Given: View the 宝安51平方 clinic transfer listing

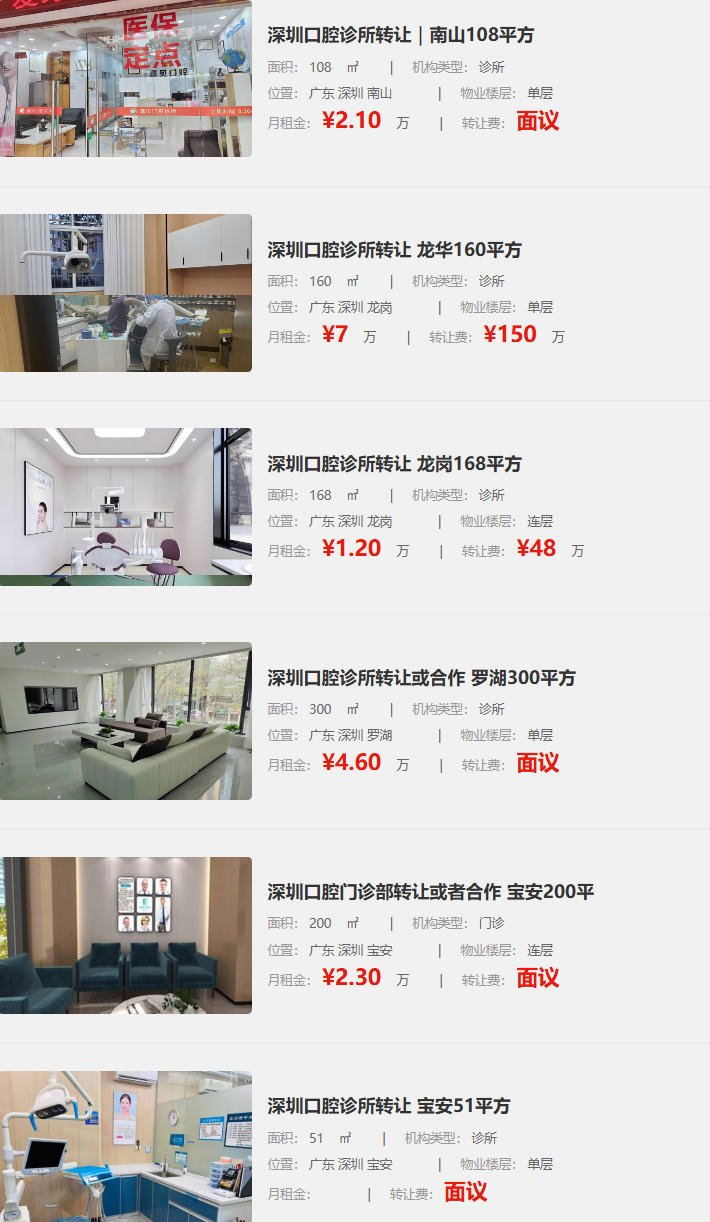Looking at the screenshot, I should (x=388, y=1106).
